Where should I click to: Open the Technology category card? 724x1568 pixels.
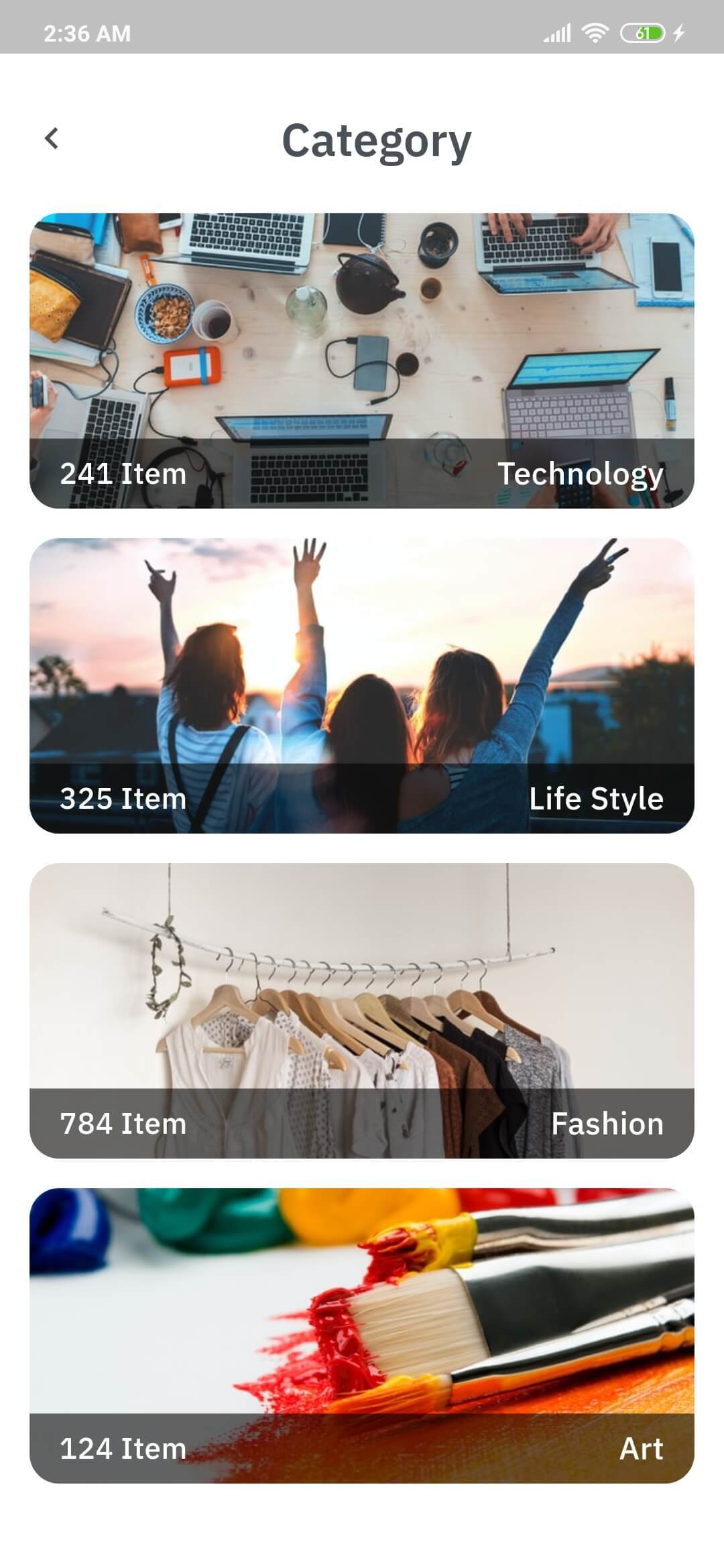[362, 361]
